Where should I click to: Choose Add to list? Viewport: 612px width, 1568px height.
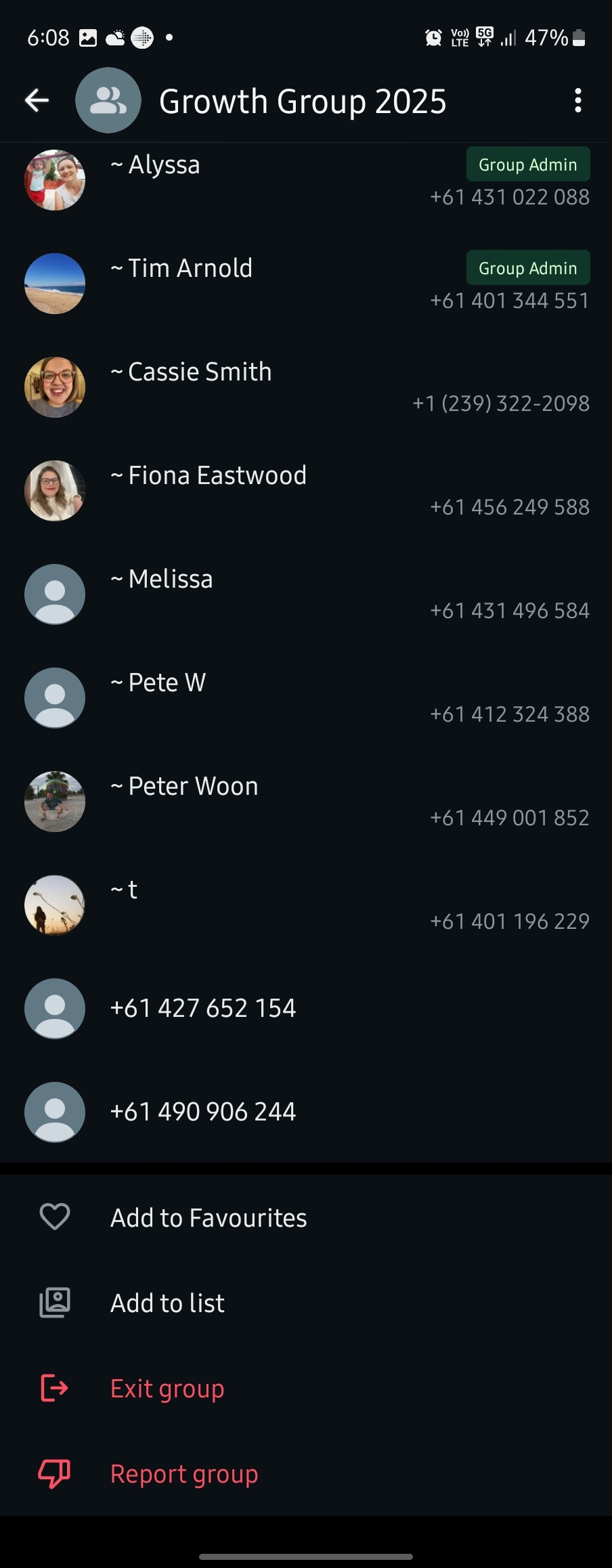pyautogui.click(x=167, y=1303)
